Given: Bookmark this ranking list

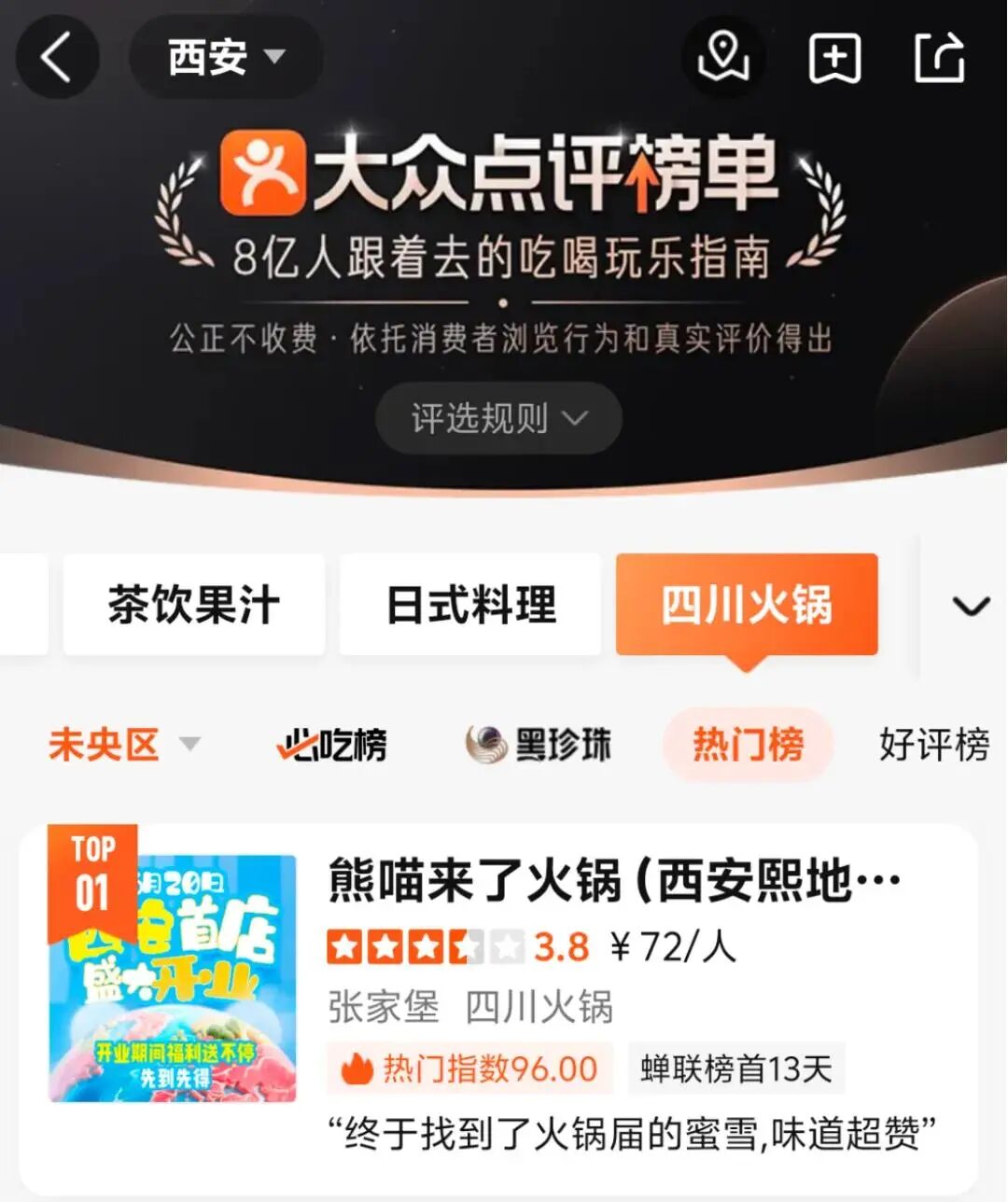Looking at the screenshot, I should pyautogui.click(x=833, y=58).
